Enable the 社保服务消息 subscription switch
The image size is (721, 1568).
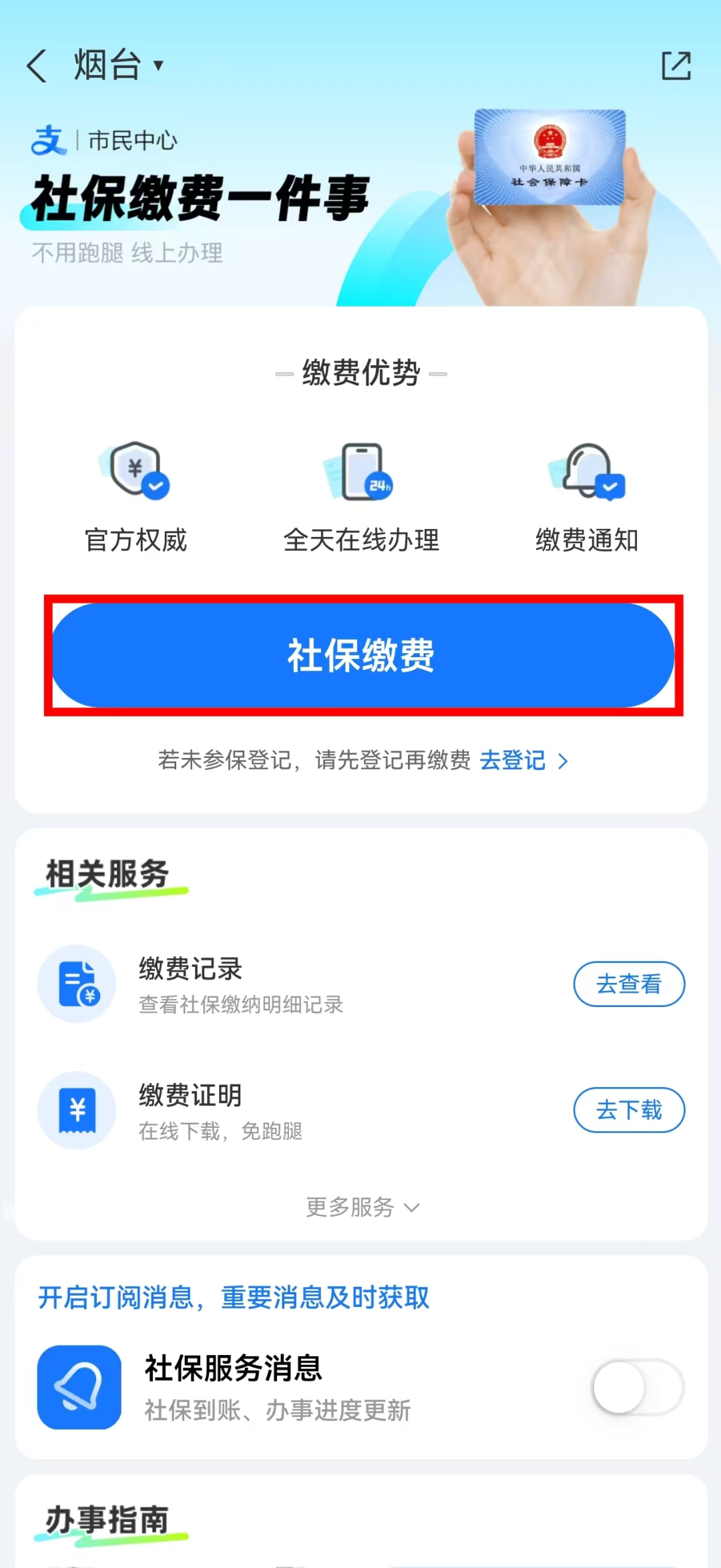point(638,1388)
